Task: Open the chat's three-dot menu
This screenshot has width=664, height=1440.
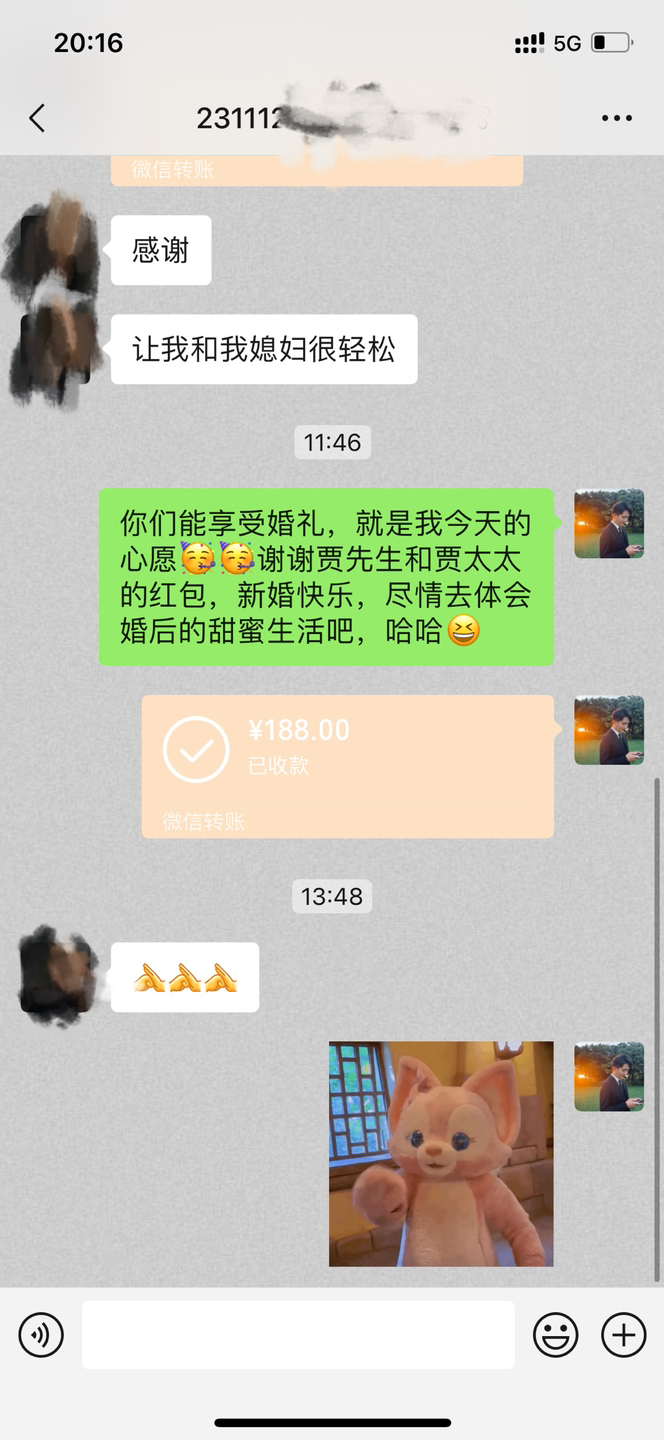Action: click(x=617, y=118)
